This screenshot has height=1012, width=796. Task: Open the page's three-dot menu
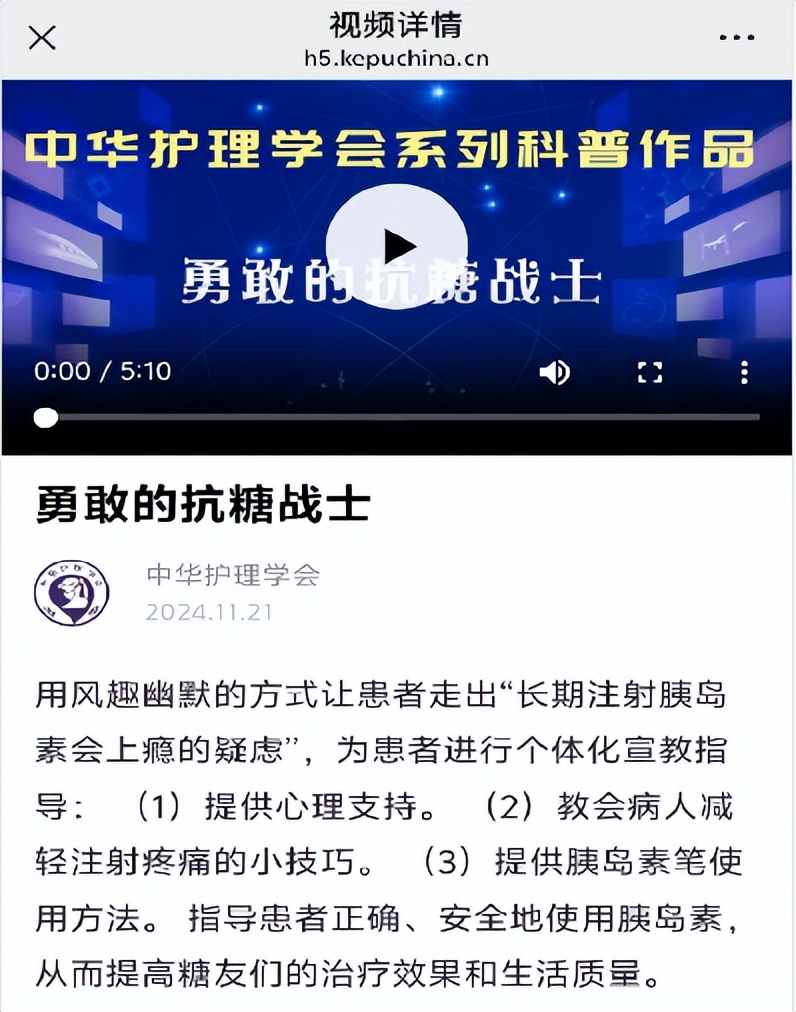(x=737, y=38)
